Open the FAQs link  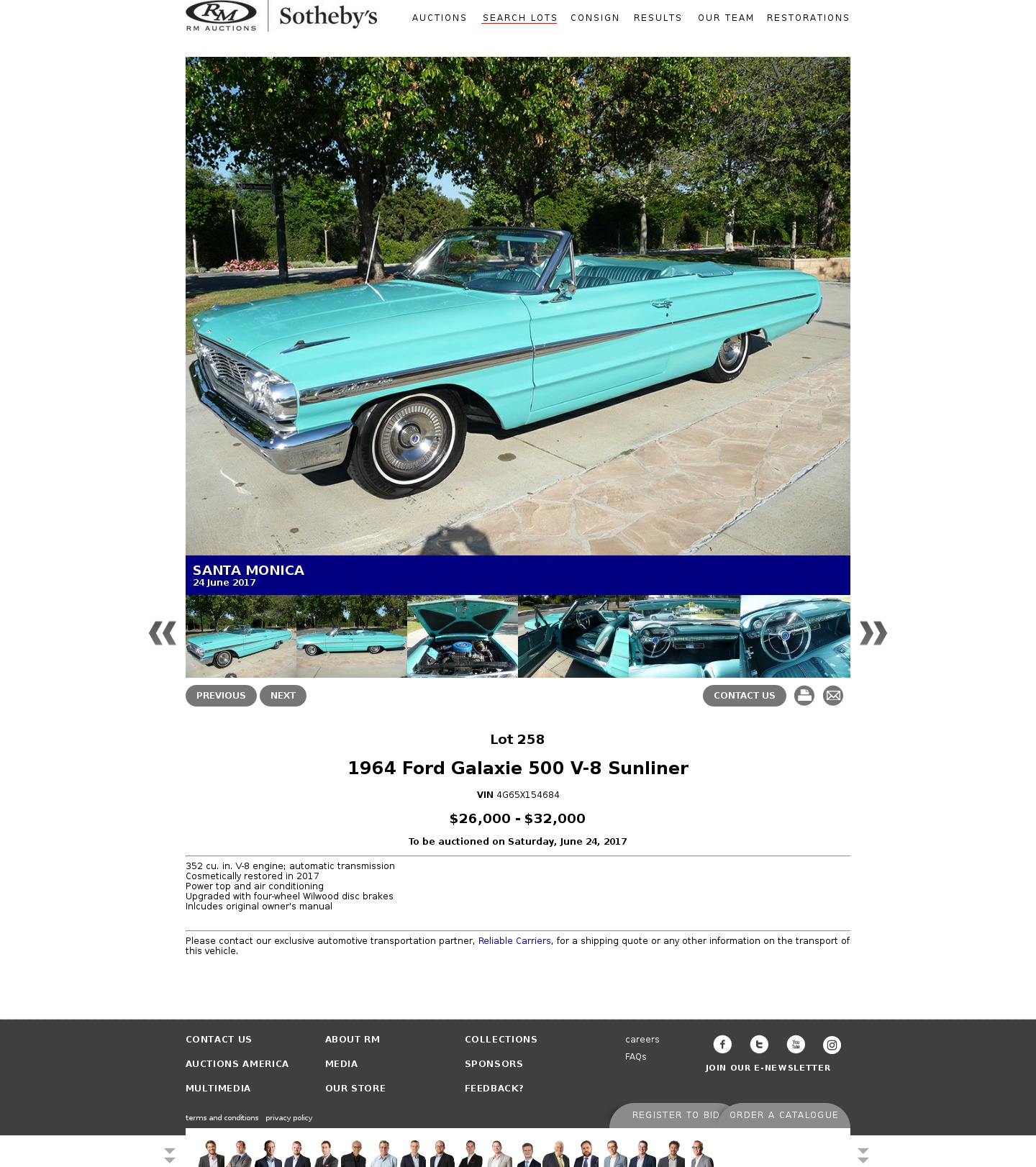[x=635, y=1057]
